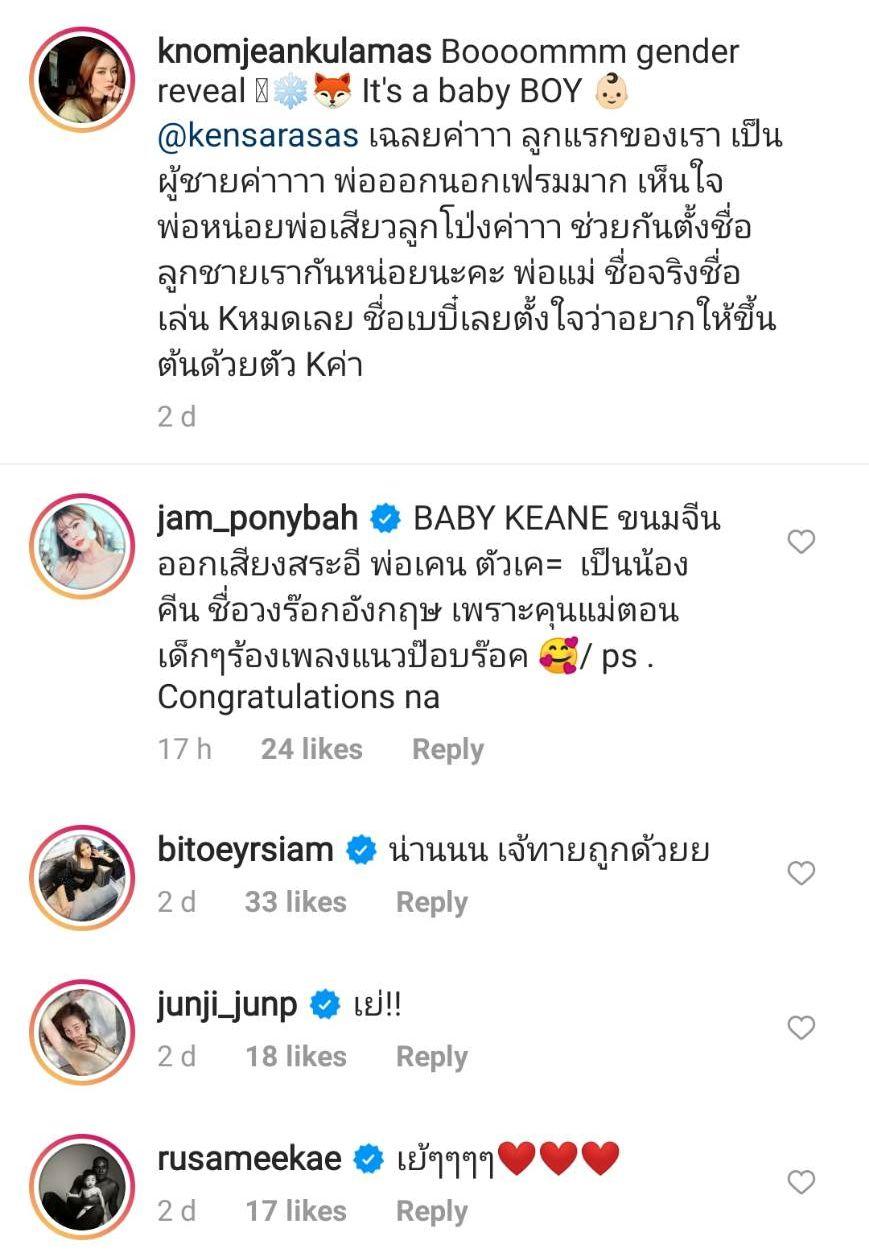
Task: View bitoeyrsiam's profile picture
Action: pos(82,876)
